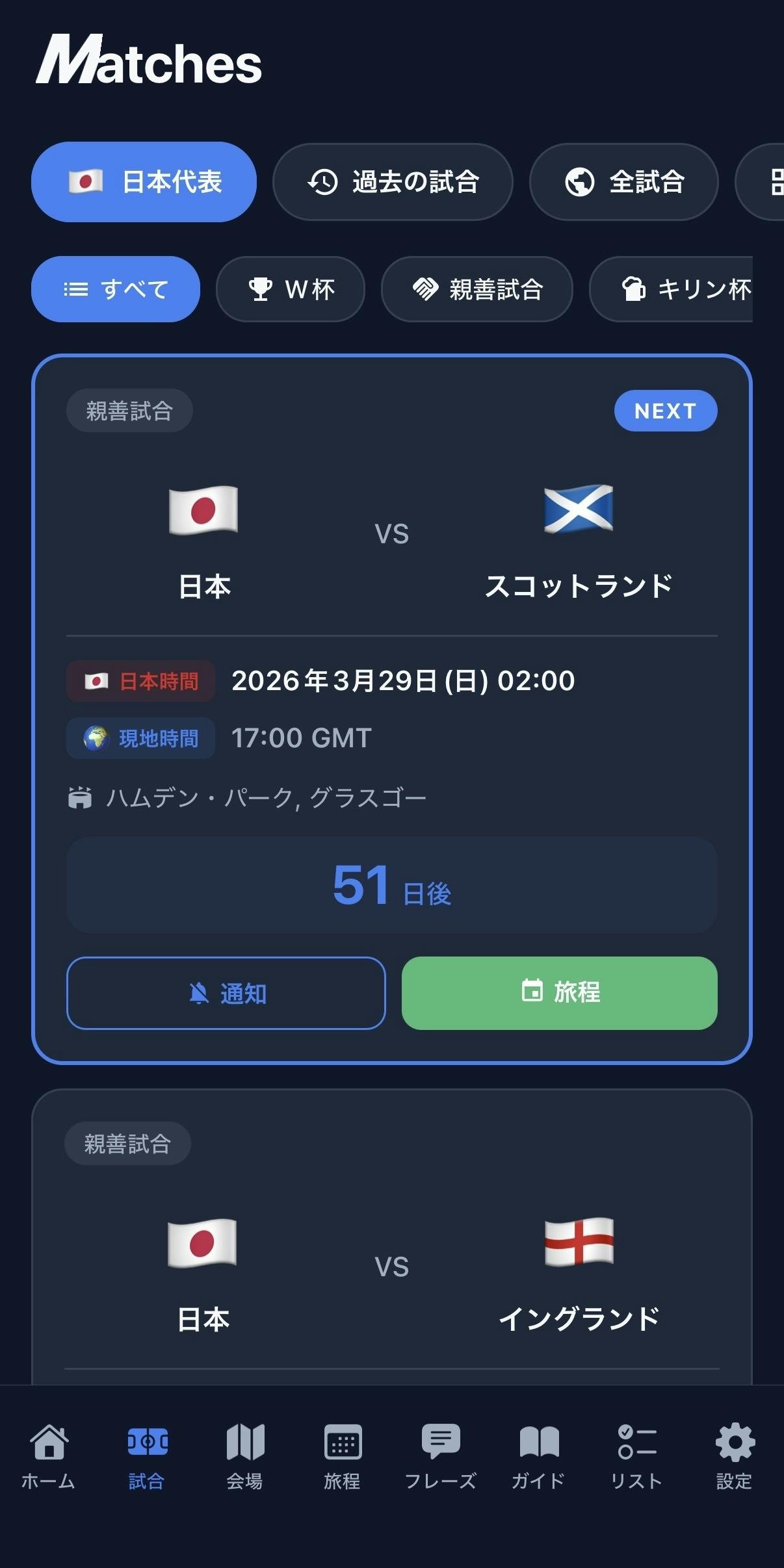Open the Japan vs England match card
The image size is (784, 1568).
[391, 1267]
